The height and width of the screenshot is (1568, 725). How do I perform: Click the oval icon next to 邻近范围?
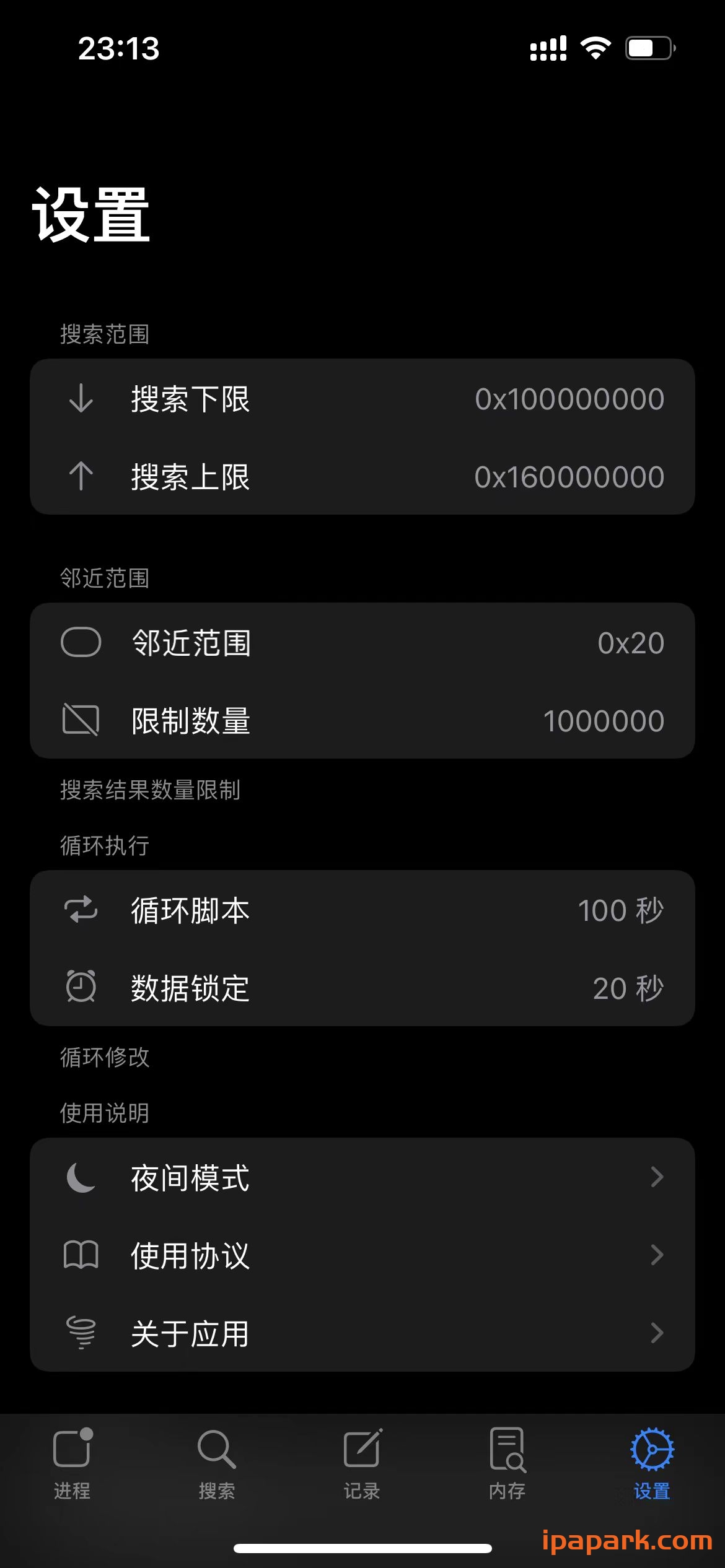coord(81,642)
